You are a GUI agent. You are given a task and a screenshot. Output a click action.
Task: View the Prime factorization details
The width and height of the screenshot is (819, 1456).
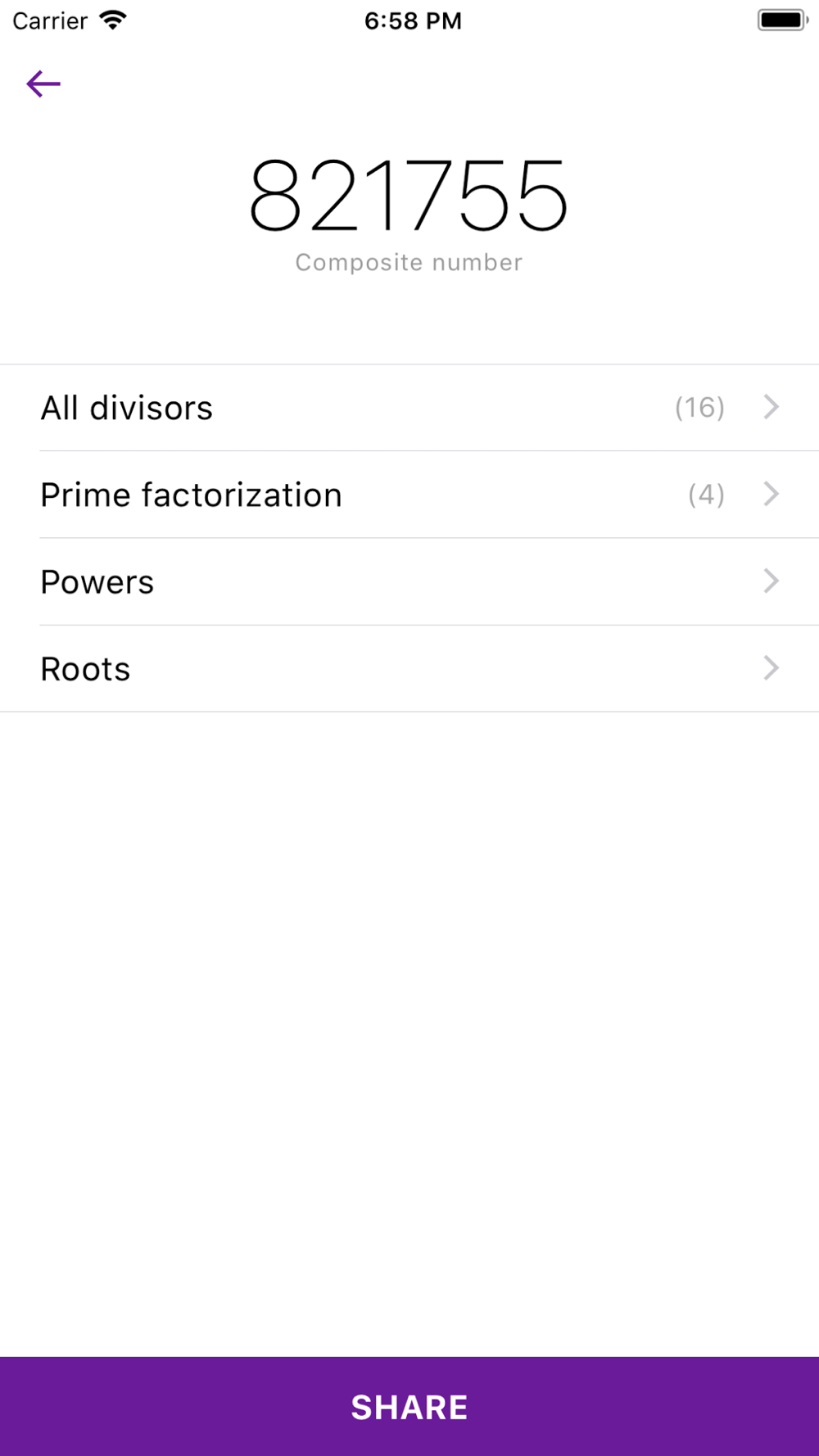[409, 495]
